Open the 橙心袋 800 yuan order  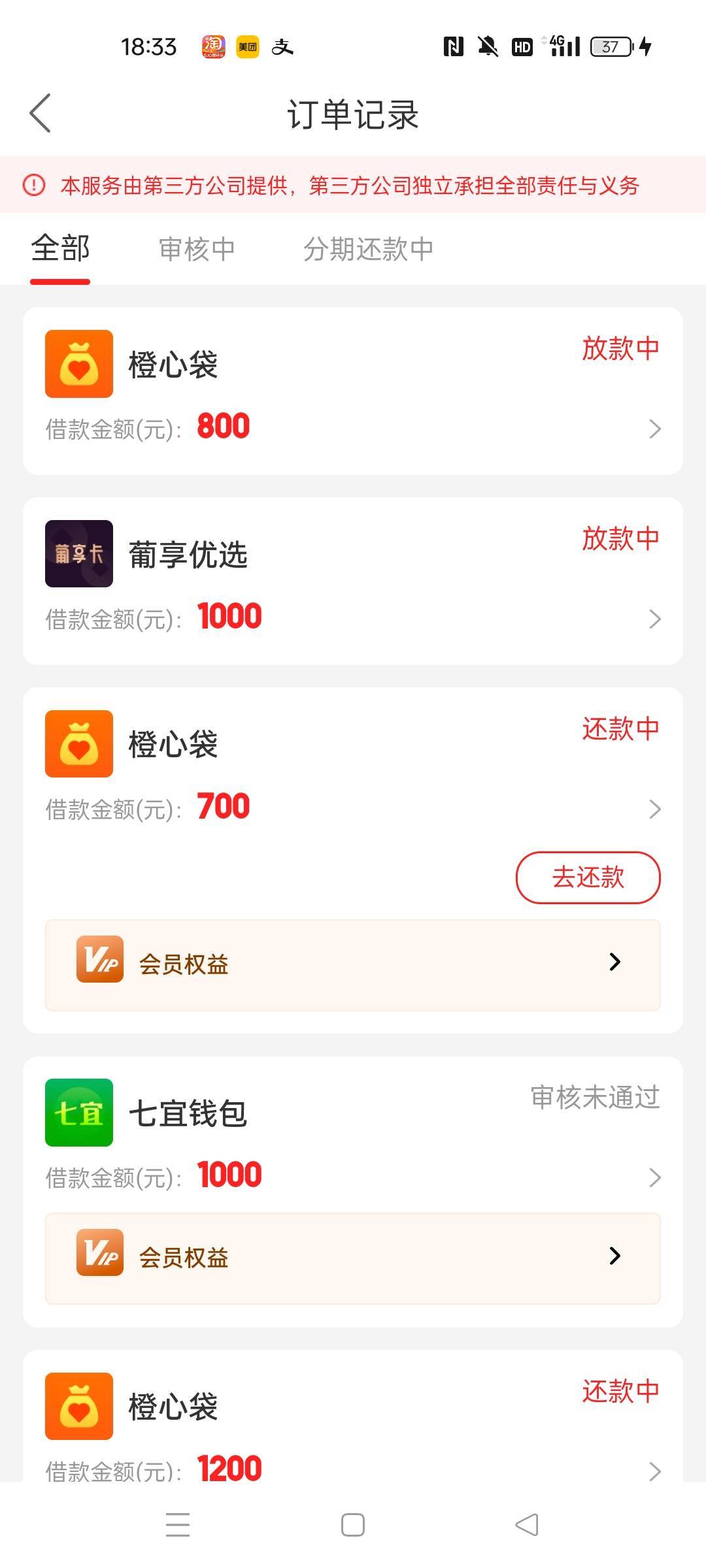353,392
